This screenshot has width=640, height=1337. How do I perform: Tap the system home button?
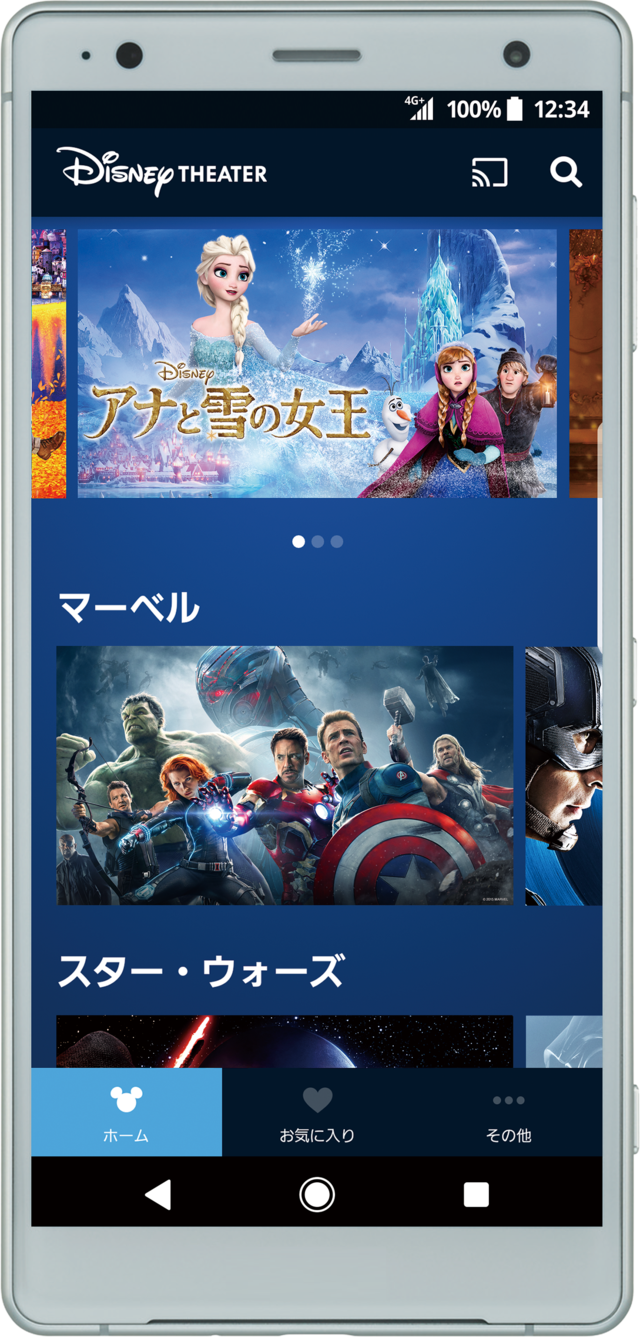click(x=317, y=1194)
